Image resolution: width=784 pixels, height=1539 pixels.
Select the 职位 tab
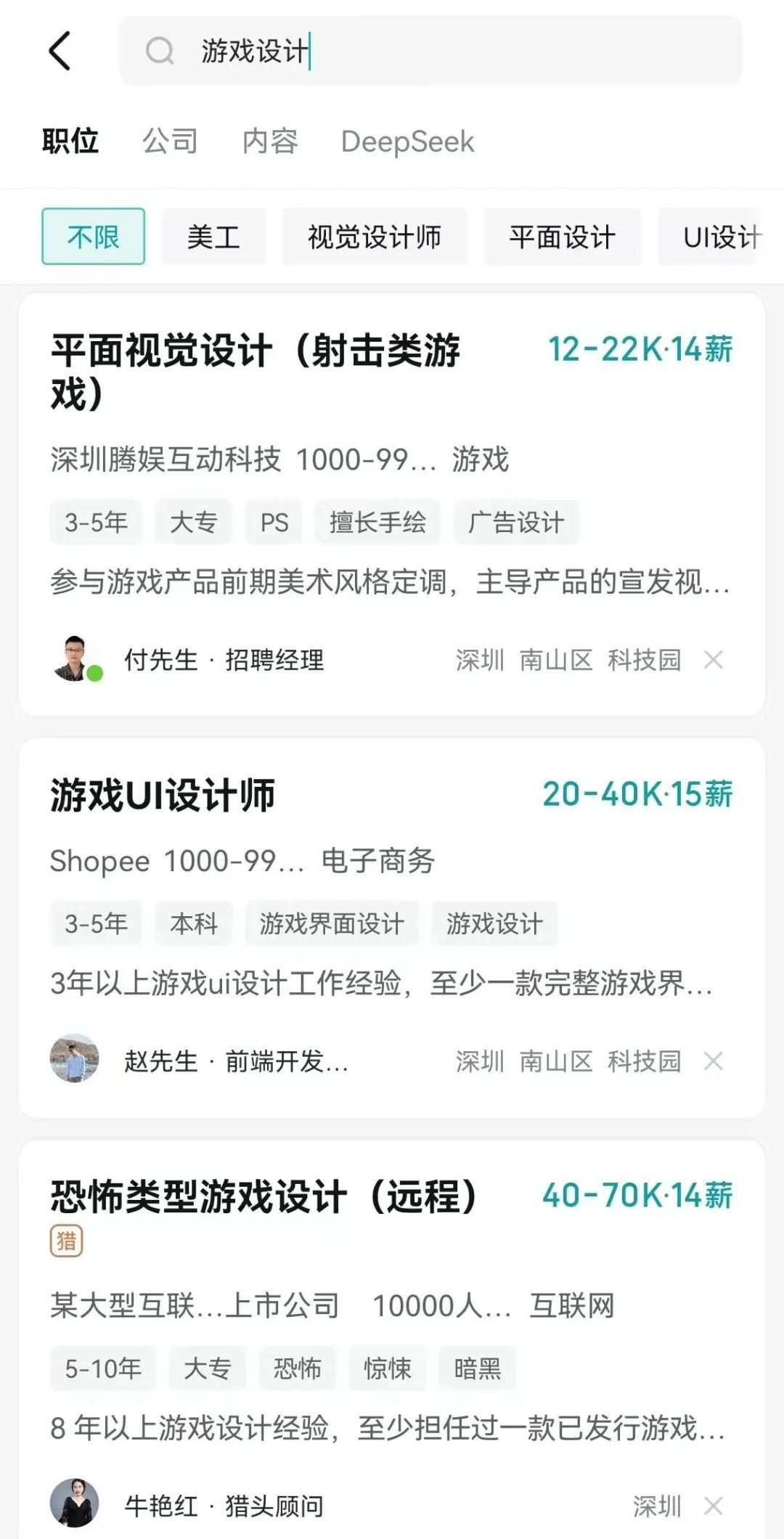(70, 141)
